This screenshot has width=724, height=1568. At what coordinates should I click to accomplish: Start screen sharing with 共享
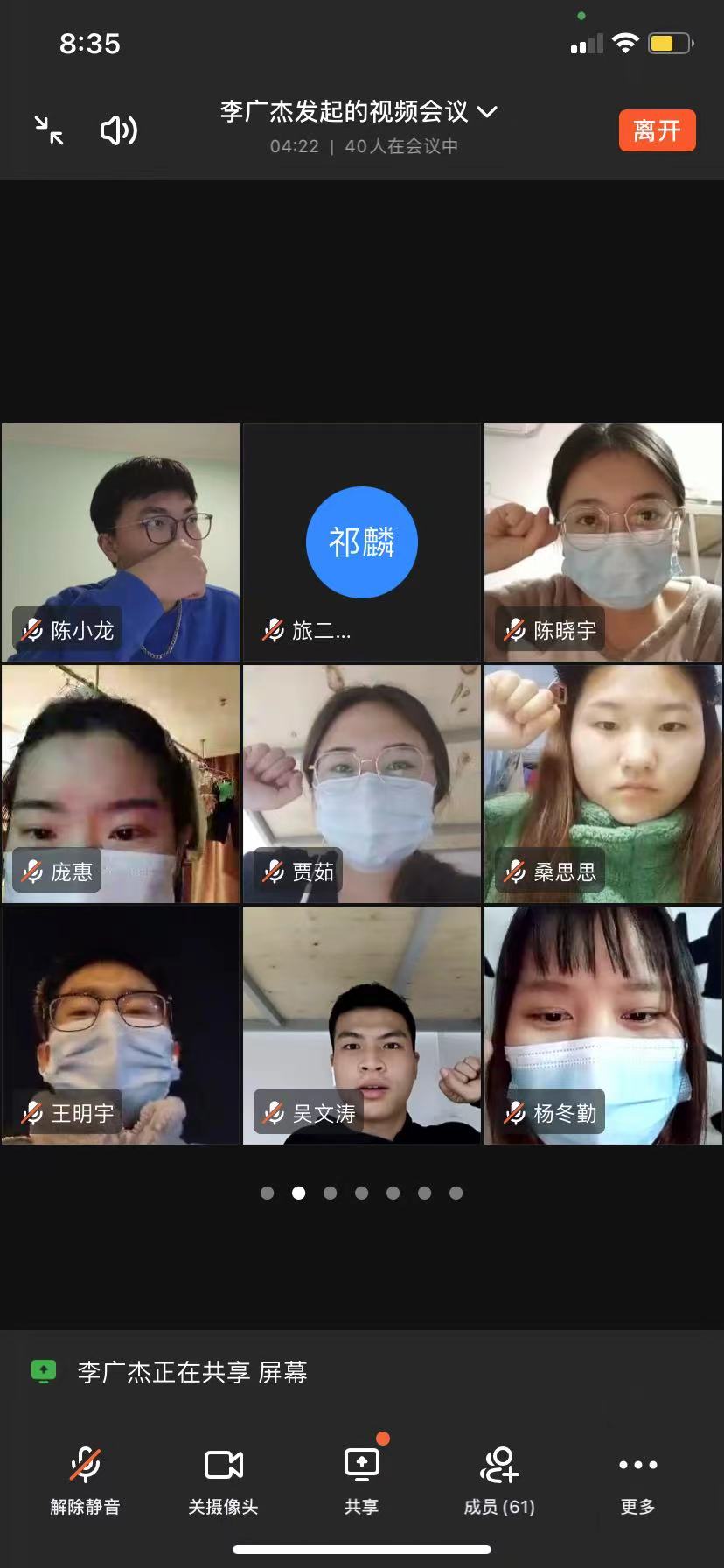(361, 1480)
